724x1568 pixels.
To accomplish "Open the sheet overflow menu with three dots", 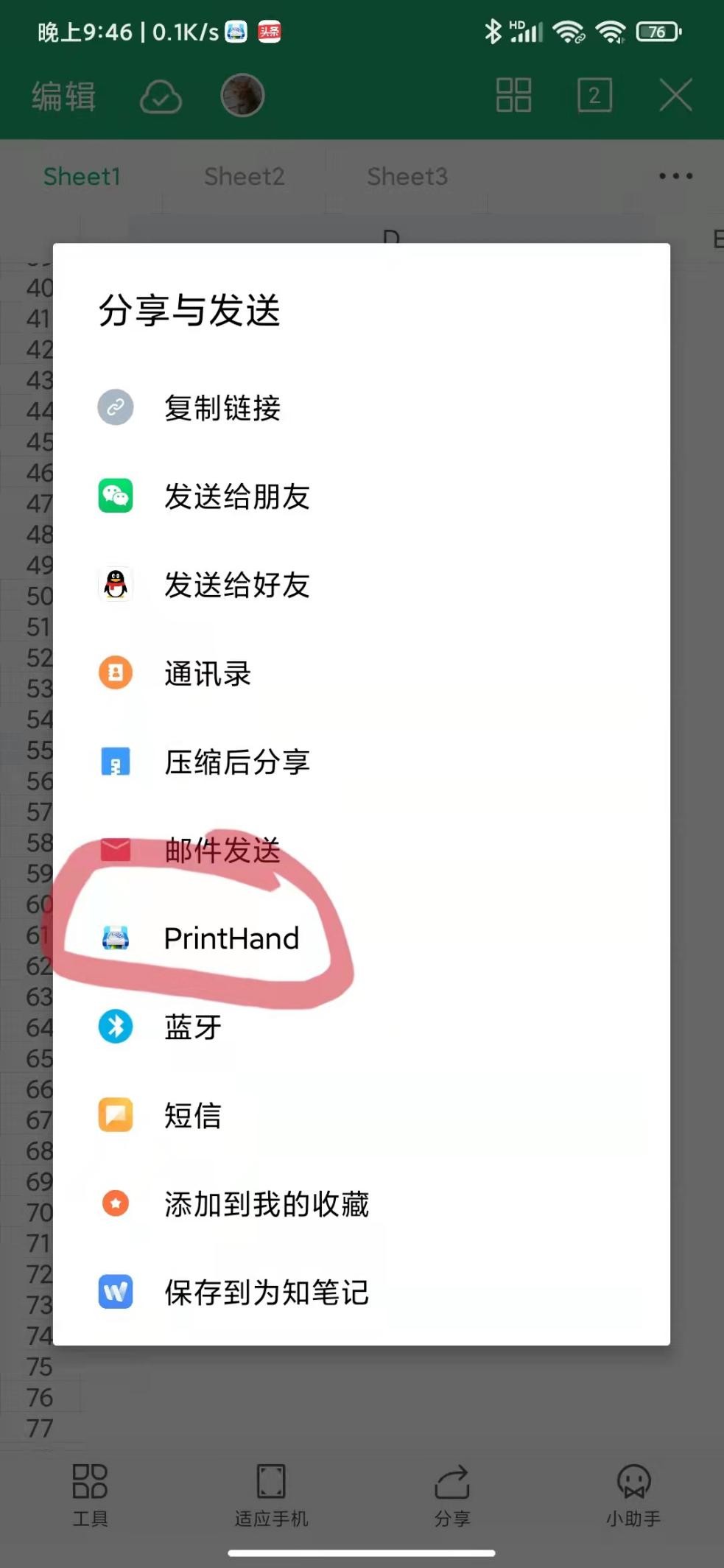I will click(x=675, y=176).
